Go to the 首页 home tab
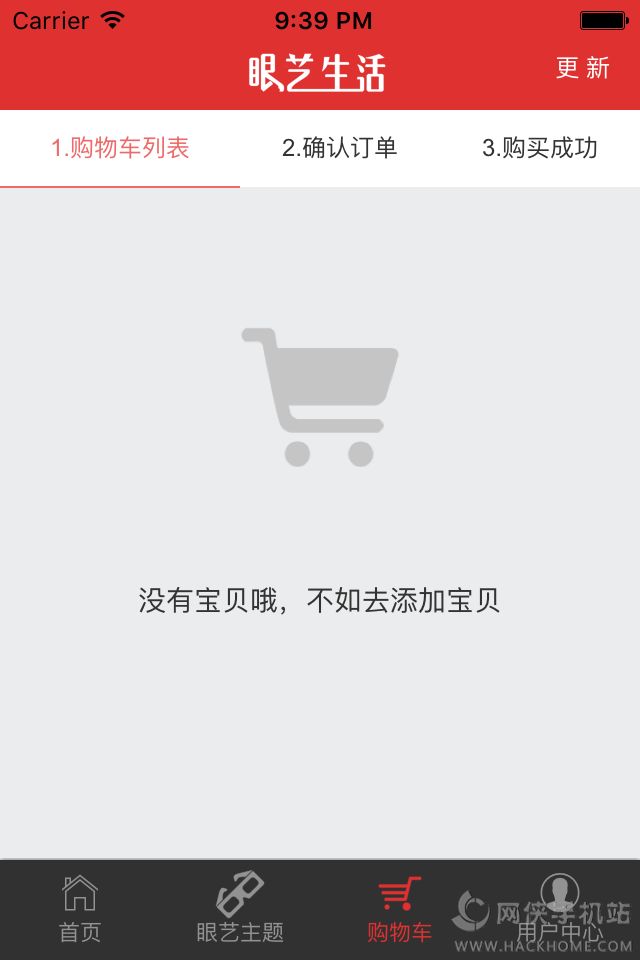 click(x=80, y=908)
